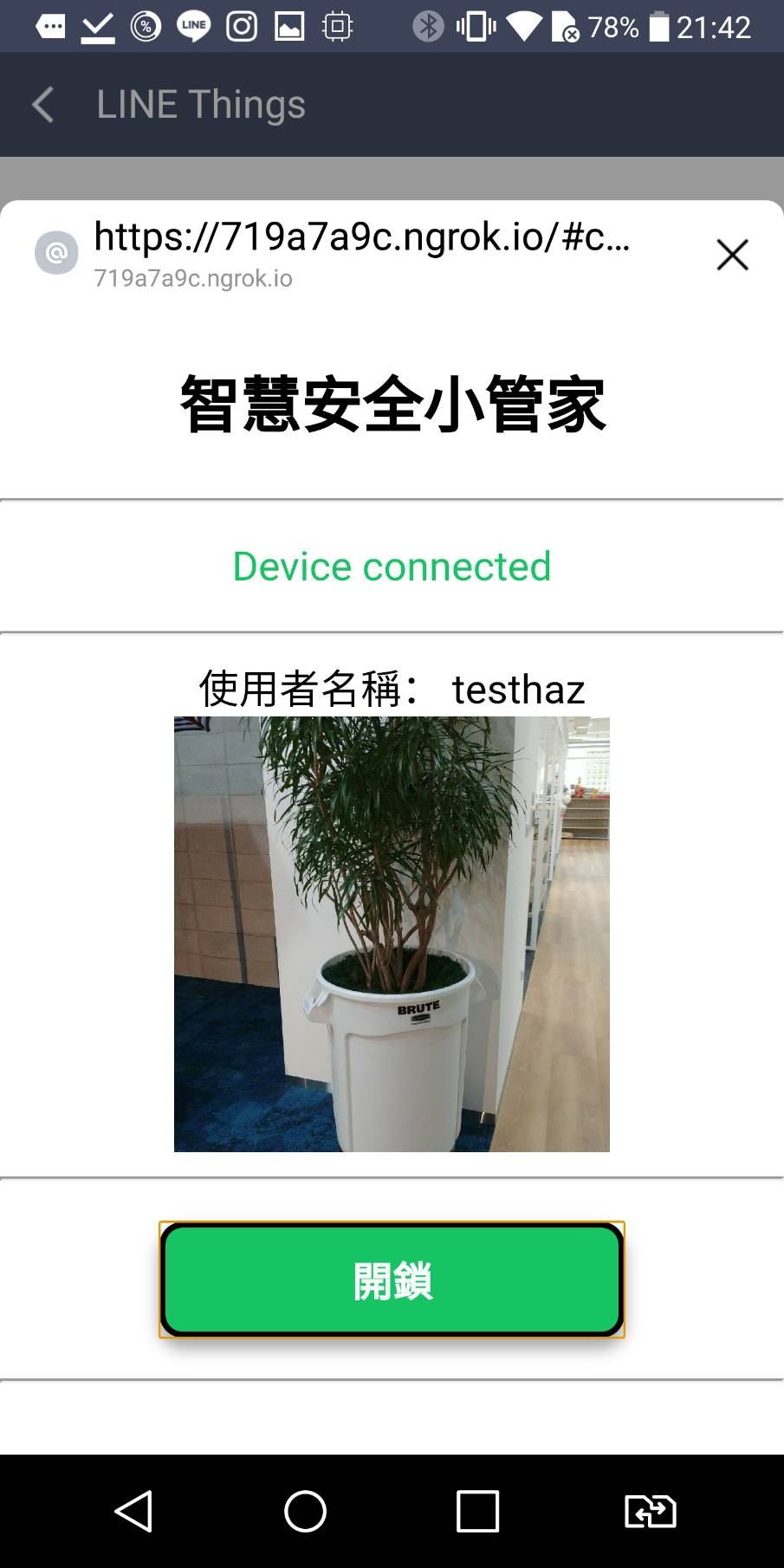Go back from LINE Things
Viewport: 784px width, 1568px height.
(x=42, y=105)
